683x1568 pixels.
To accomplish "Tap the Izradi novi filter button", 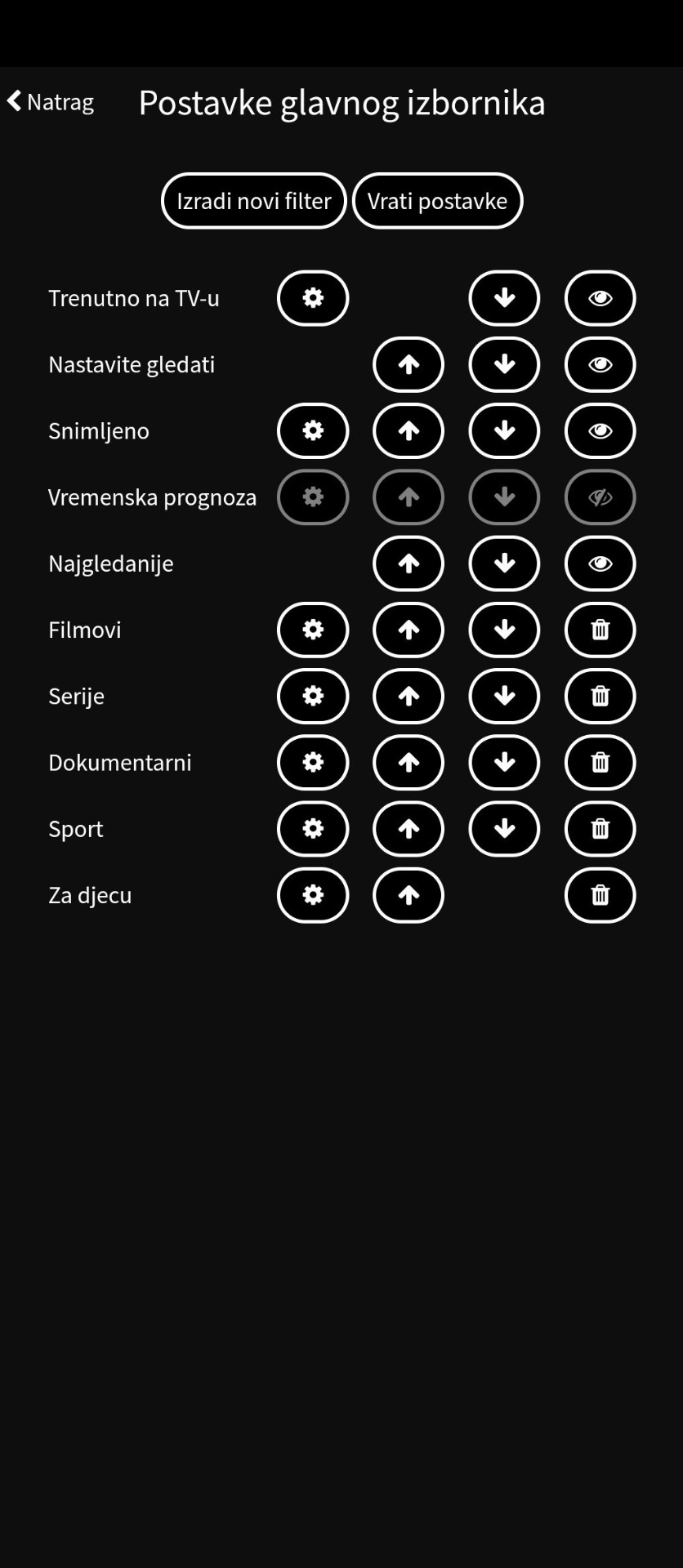I will tap(254, 201).
